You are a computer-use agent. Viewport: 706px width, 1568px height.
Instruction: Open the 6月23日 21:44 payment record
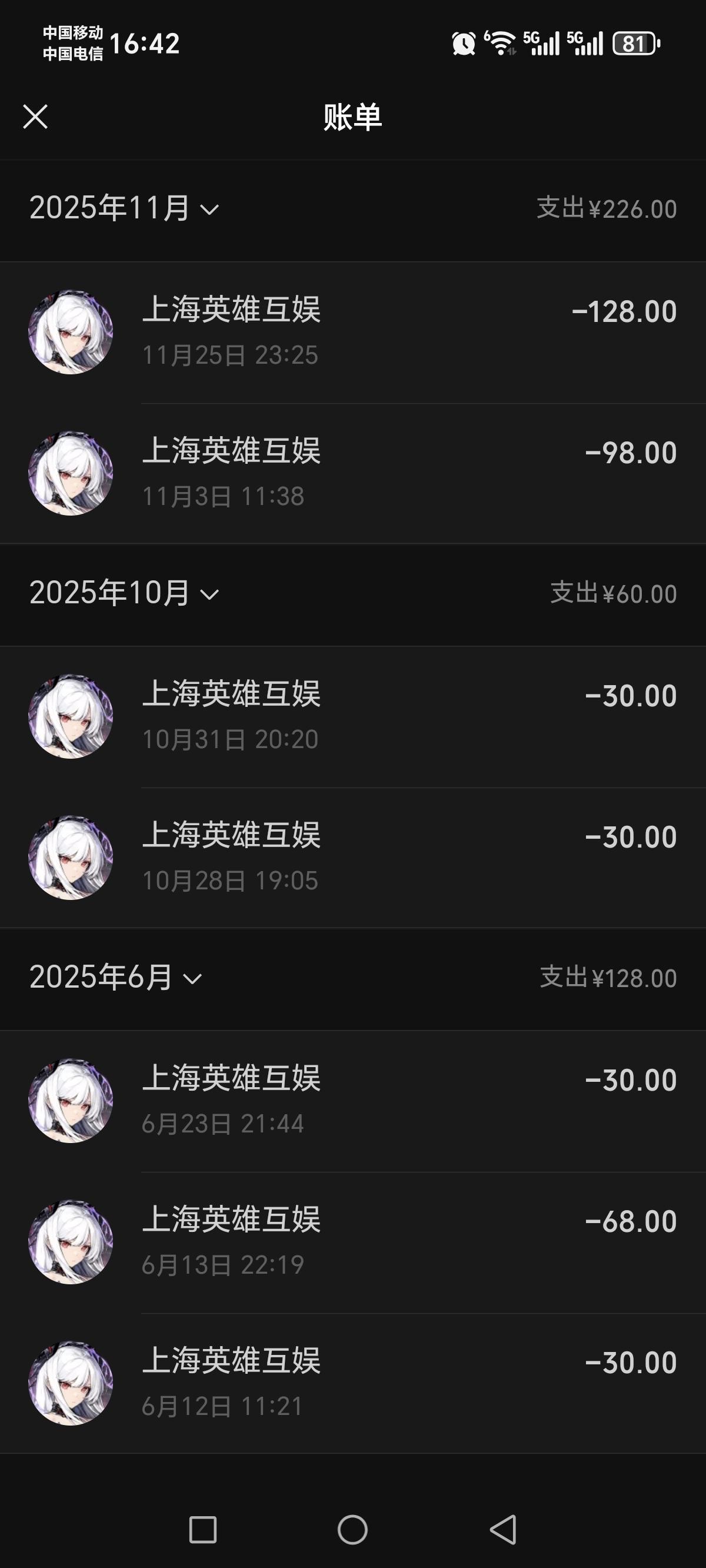point(353,1101)
